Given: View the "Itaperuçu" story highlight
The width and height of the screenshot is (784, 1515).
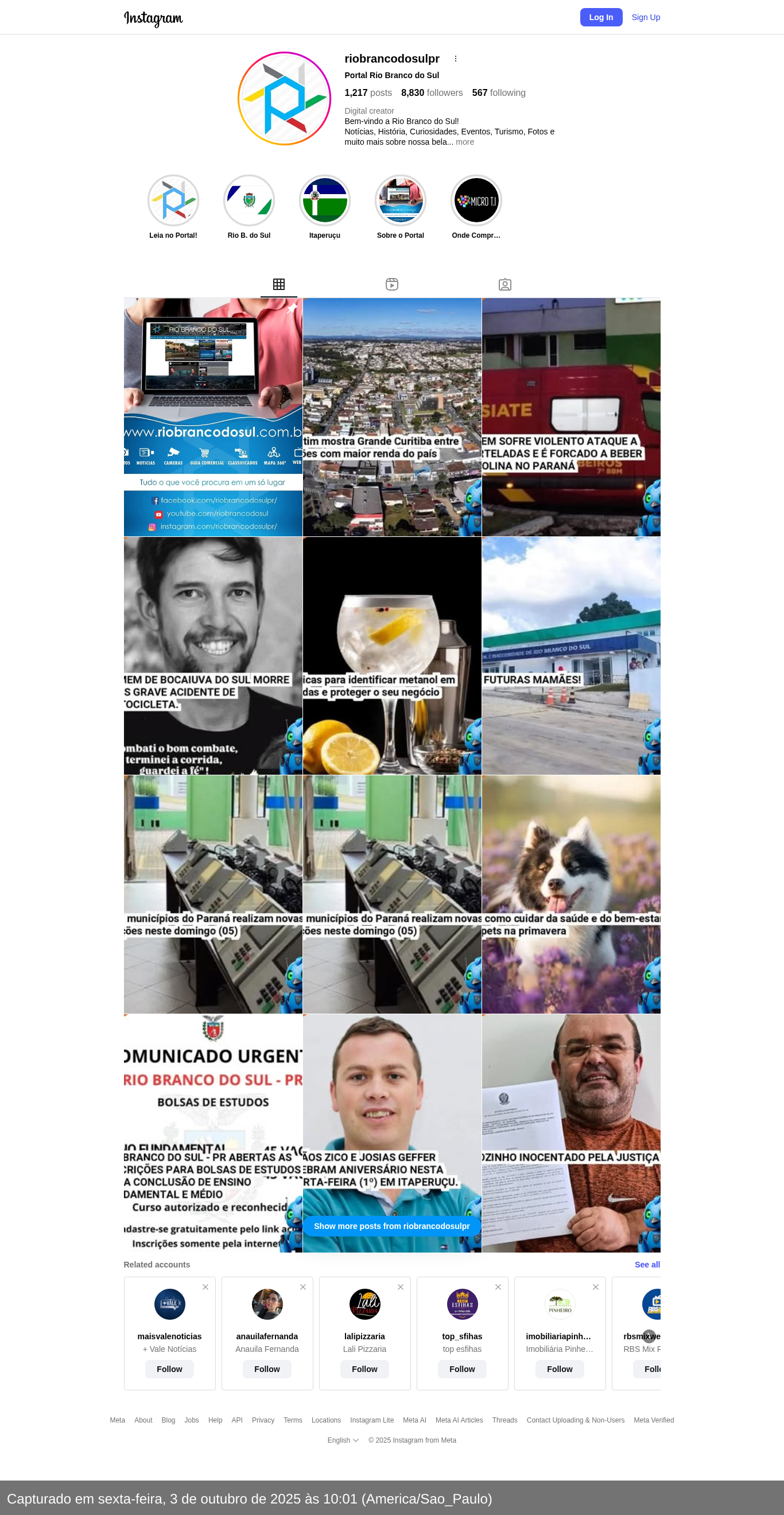Looking at the screenshot, I should [324, 201].
